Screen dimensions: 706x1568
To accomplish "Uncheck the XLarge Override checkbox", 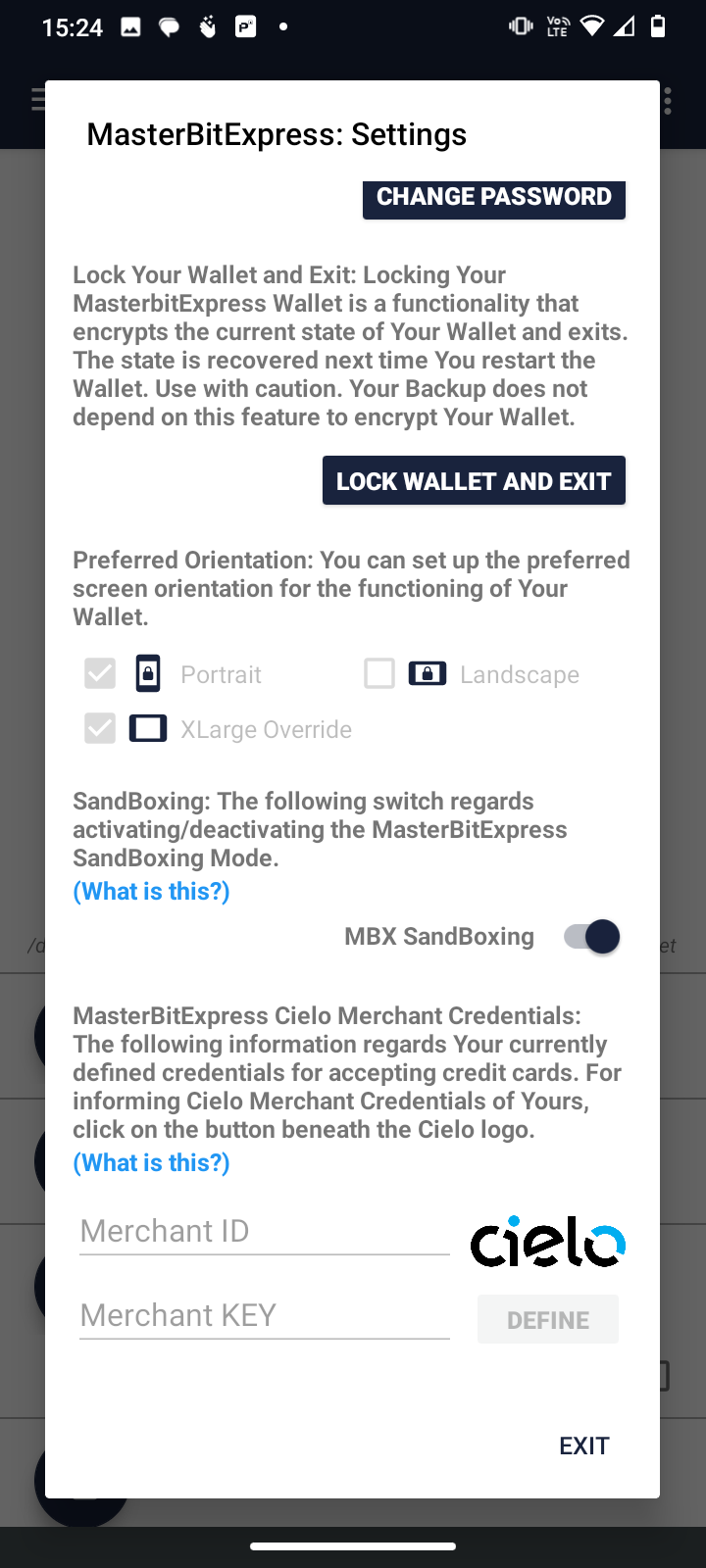I will point(100,729).
